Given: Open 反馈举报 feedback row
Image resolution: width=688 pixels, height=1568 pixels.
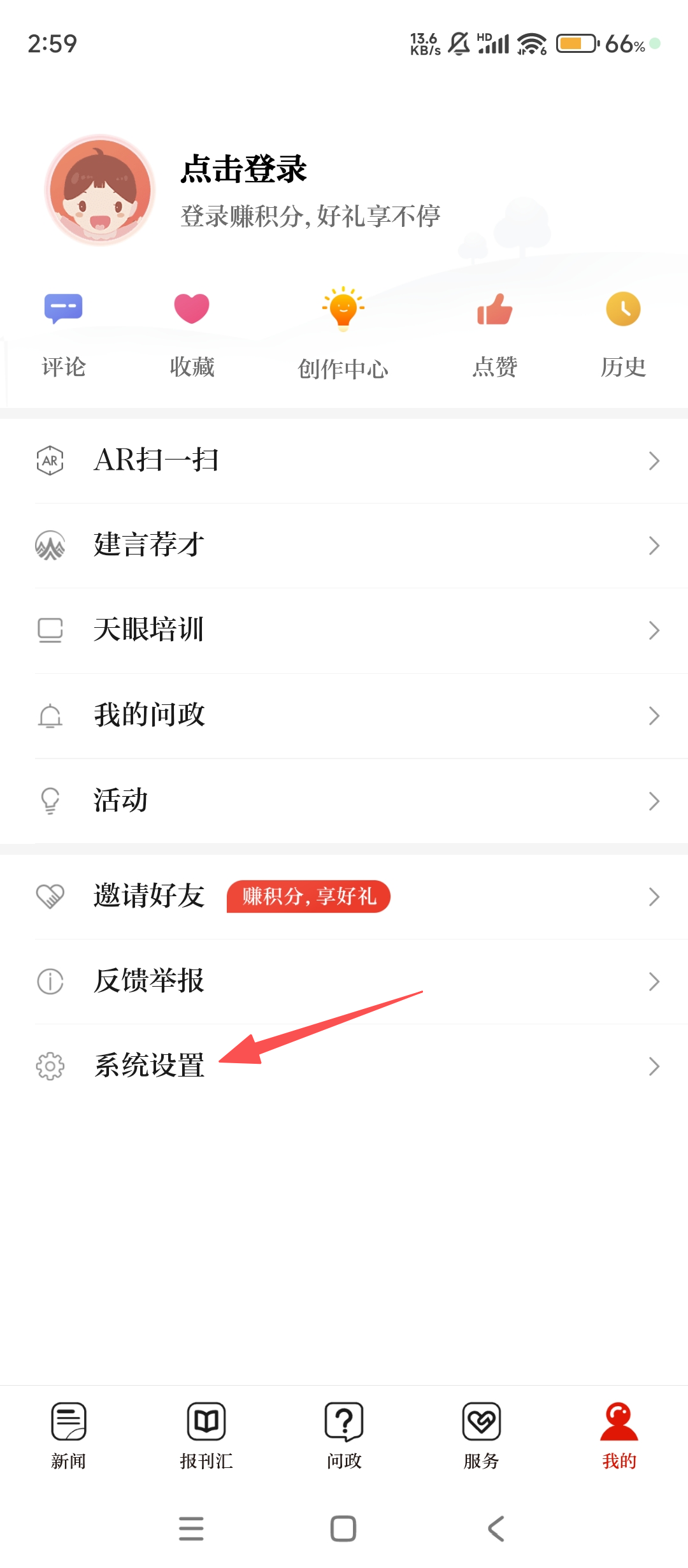Looking at the screenshot, I should point(344,981).
